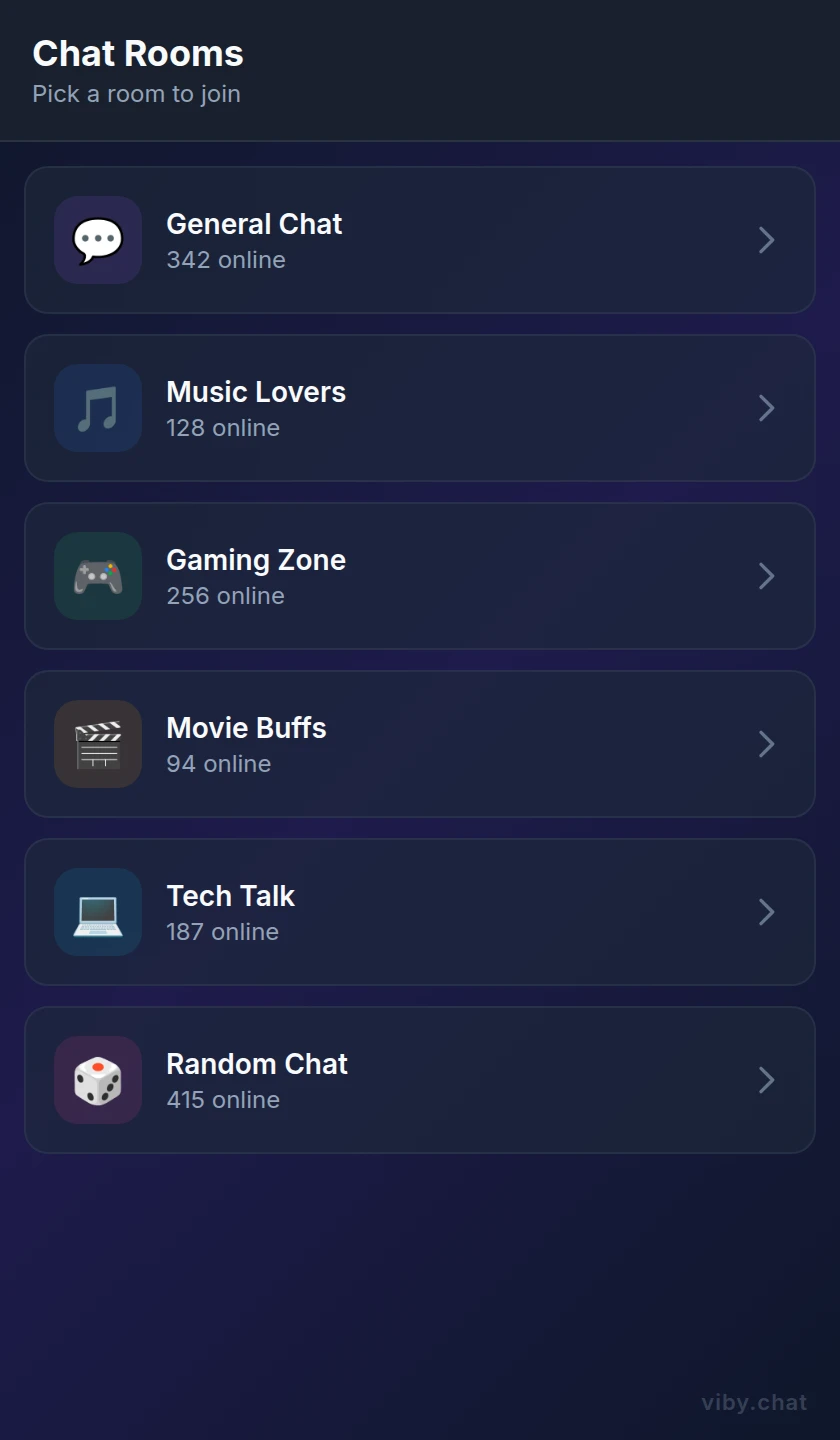This screenshot has width=840, height=1440.
Task: Click the viby.chat watermark label
Action: (x=752, y=1402)
